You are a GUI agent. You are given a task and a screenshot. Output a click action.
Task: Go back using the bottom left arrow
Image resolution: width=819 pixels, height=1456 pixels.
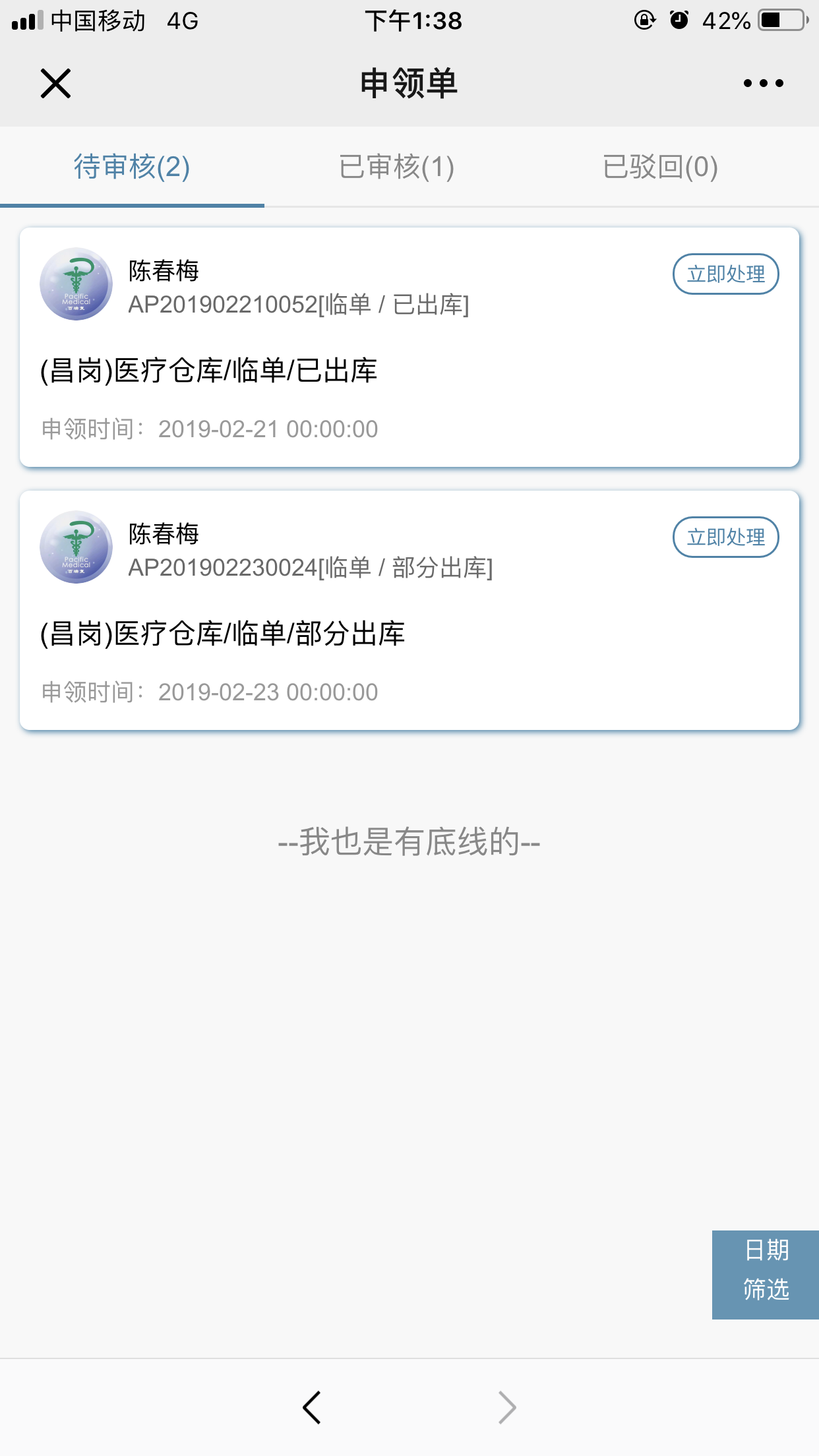312,1407
